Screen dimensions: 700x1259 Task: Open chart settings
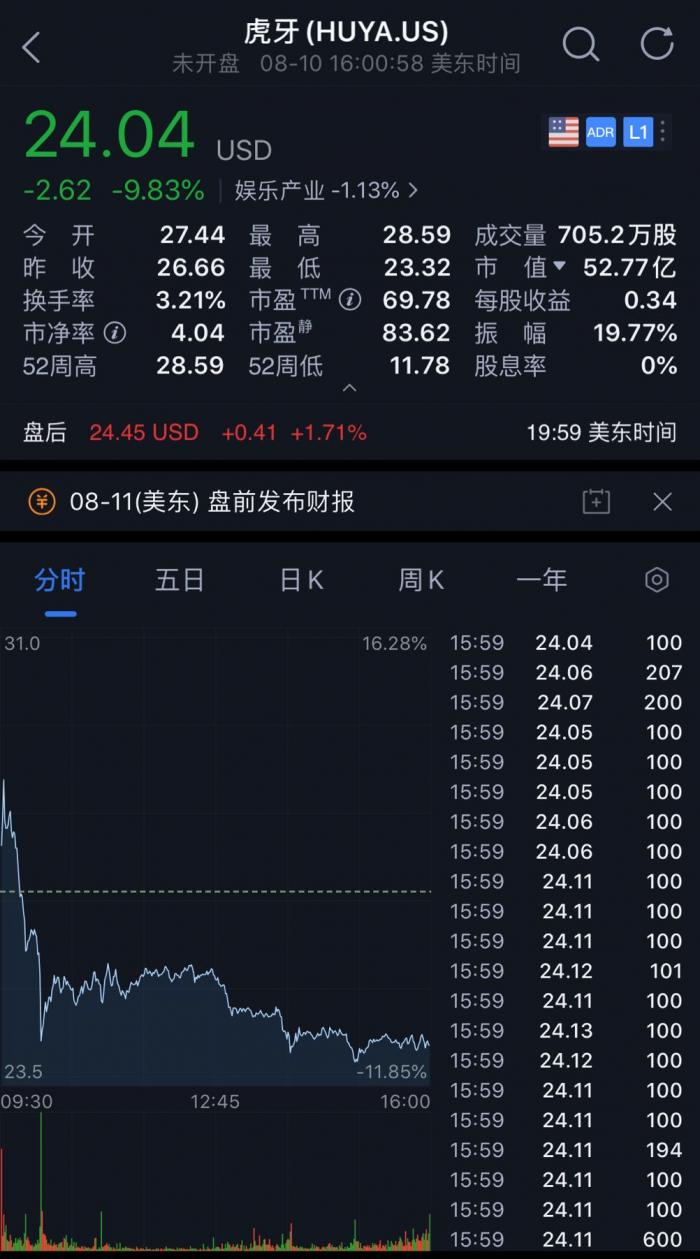656,580
